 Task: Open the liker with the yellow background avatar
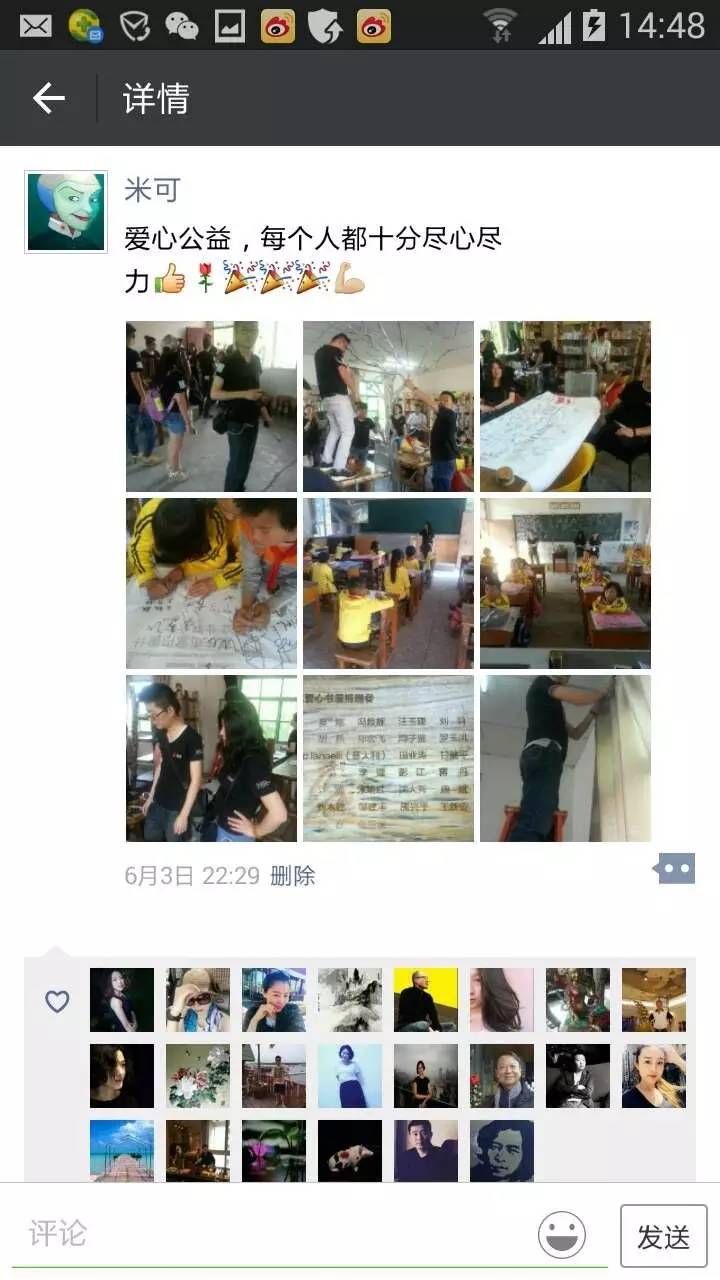point(426,1000)
